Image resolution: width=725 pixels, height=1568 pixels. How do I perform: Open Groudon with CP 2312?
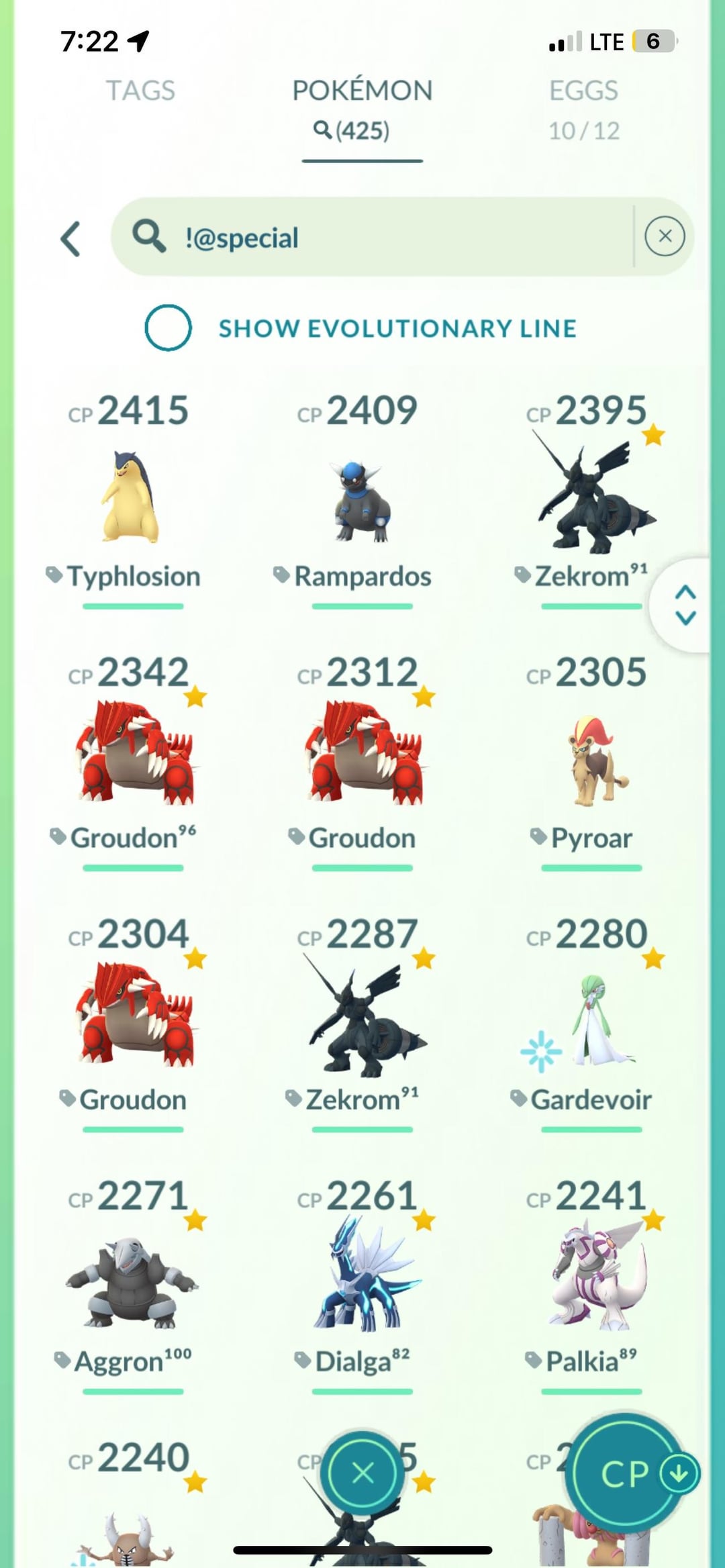[x=362, y=755]
